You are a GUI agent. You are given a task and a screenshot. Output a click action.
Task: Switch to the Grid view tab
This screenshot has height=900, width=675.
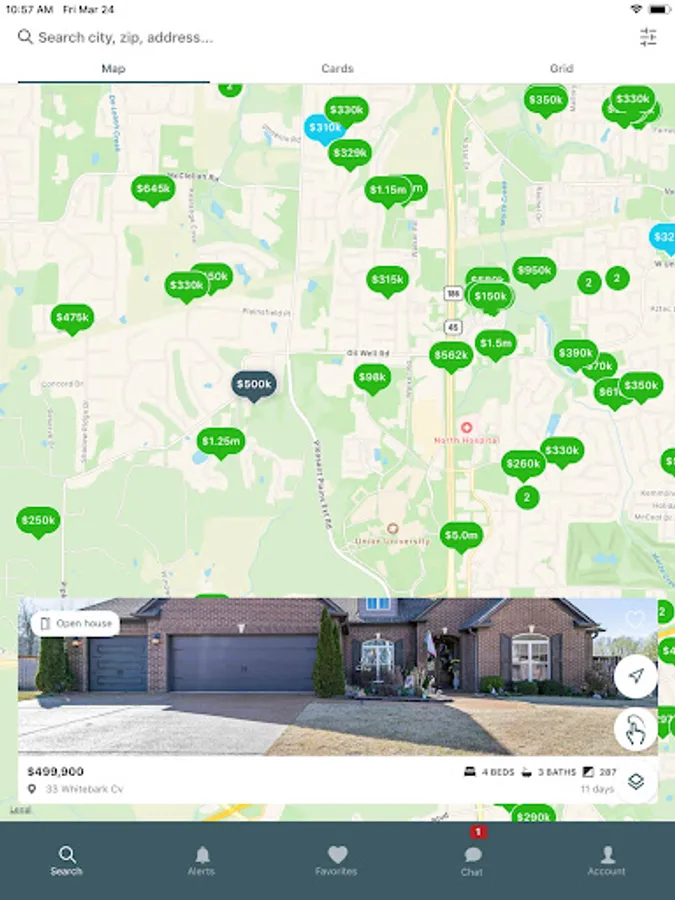[561, 68]
